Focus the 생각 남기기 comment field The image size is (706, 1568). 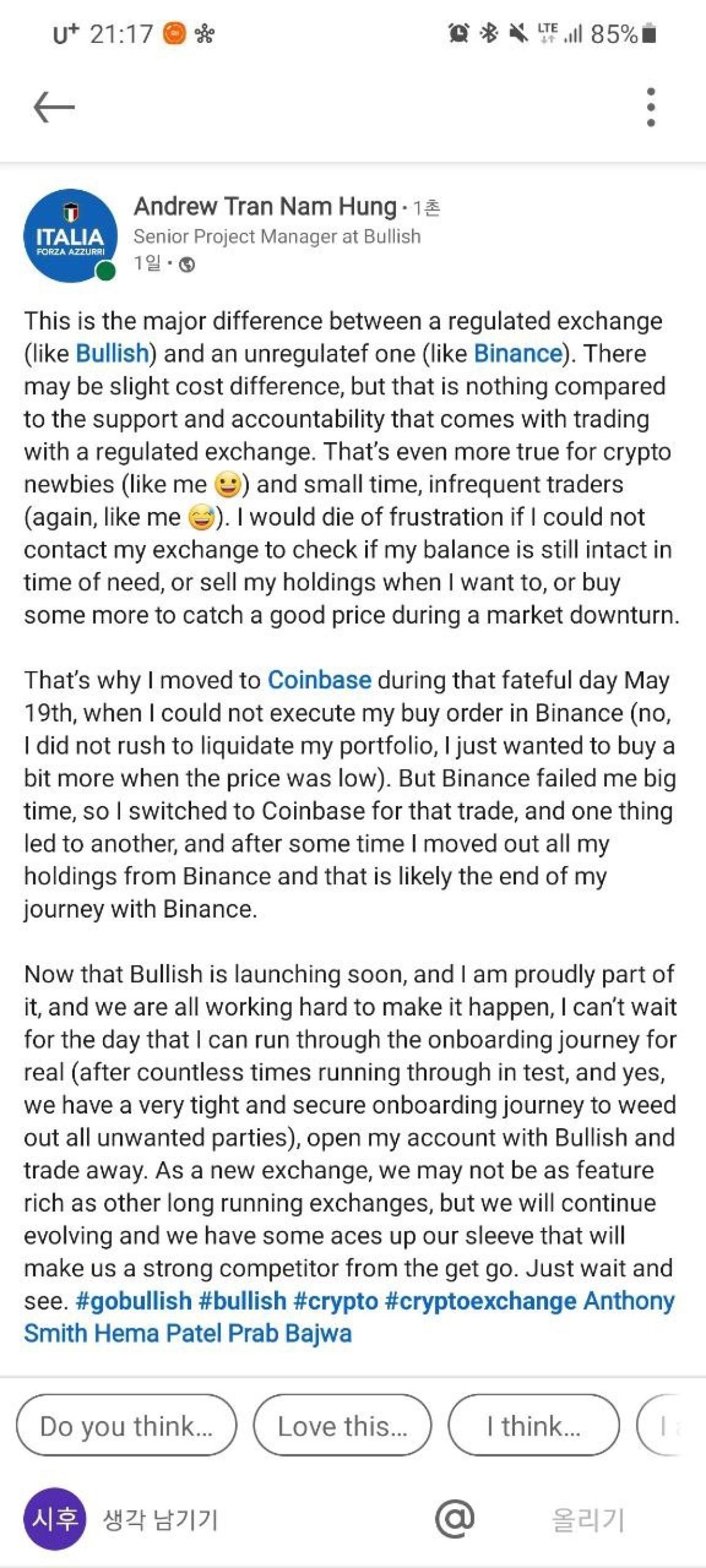click(244, 1519)
